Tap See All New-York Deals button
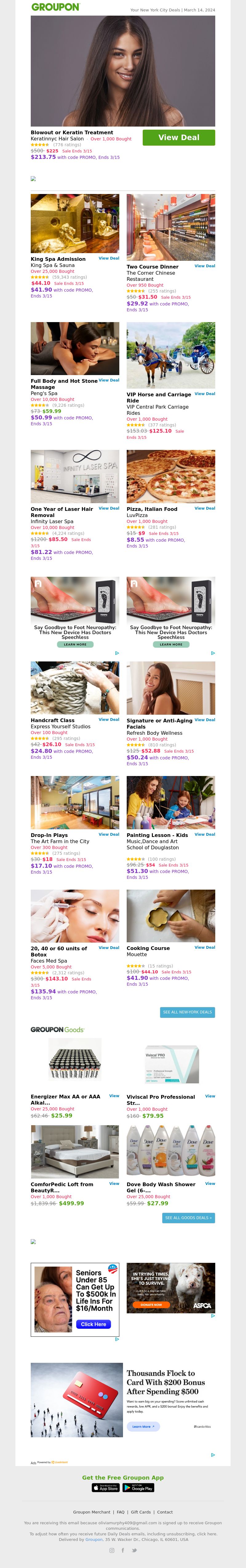Image resolution: width=246 pixels, height=1568 pixels. coord(187,1012)
